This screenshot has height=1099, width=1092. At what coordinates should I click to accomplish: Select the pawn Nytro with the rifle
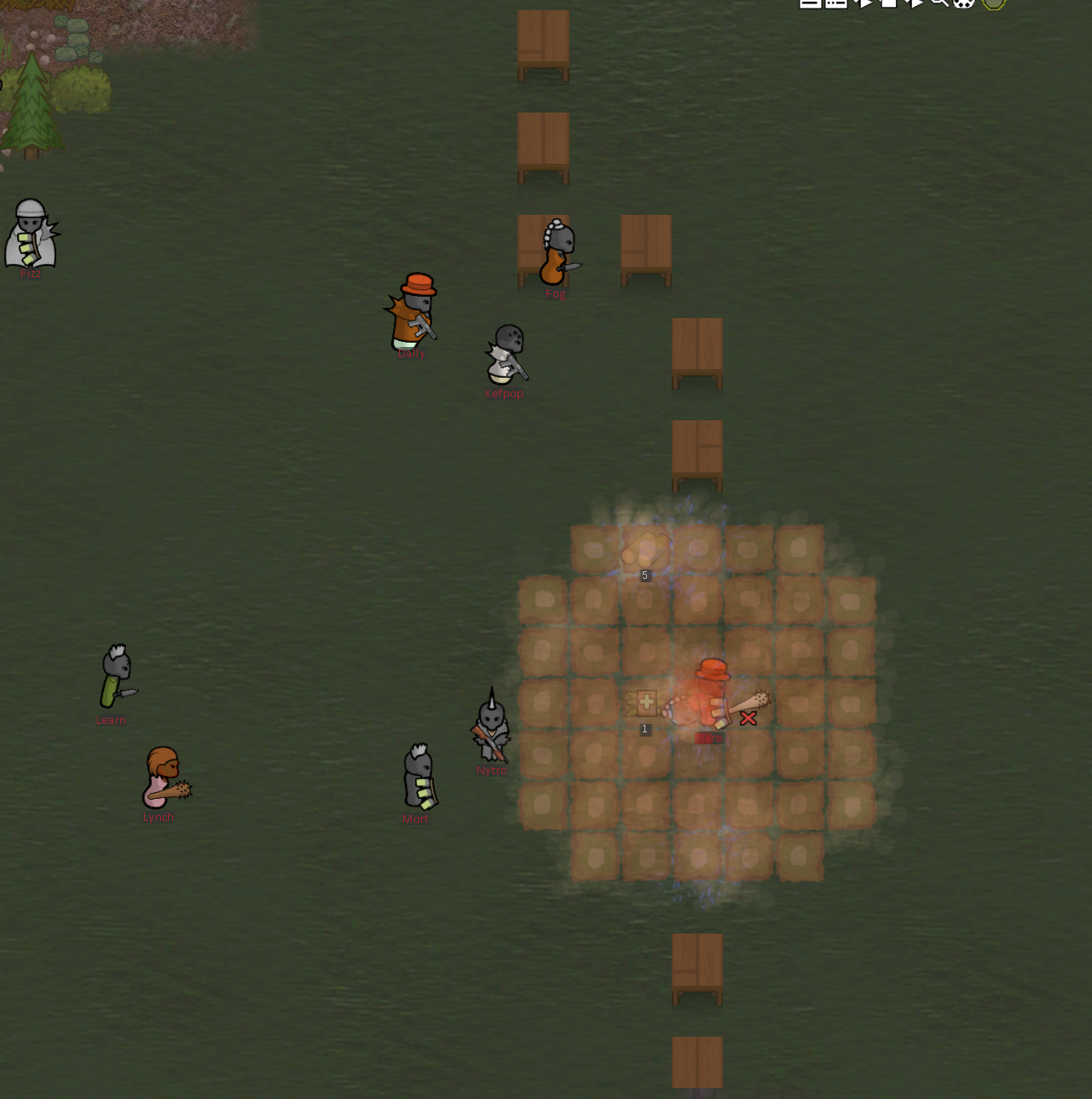click(491, 730)
